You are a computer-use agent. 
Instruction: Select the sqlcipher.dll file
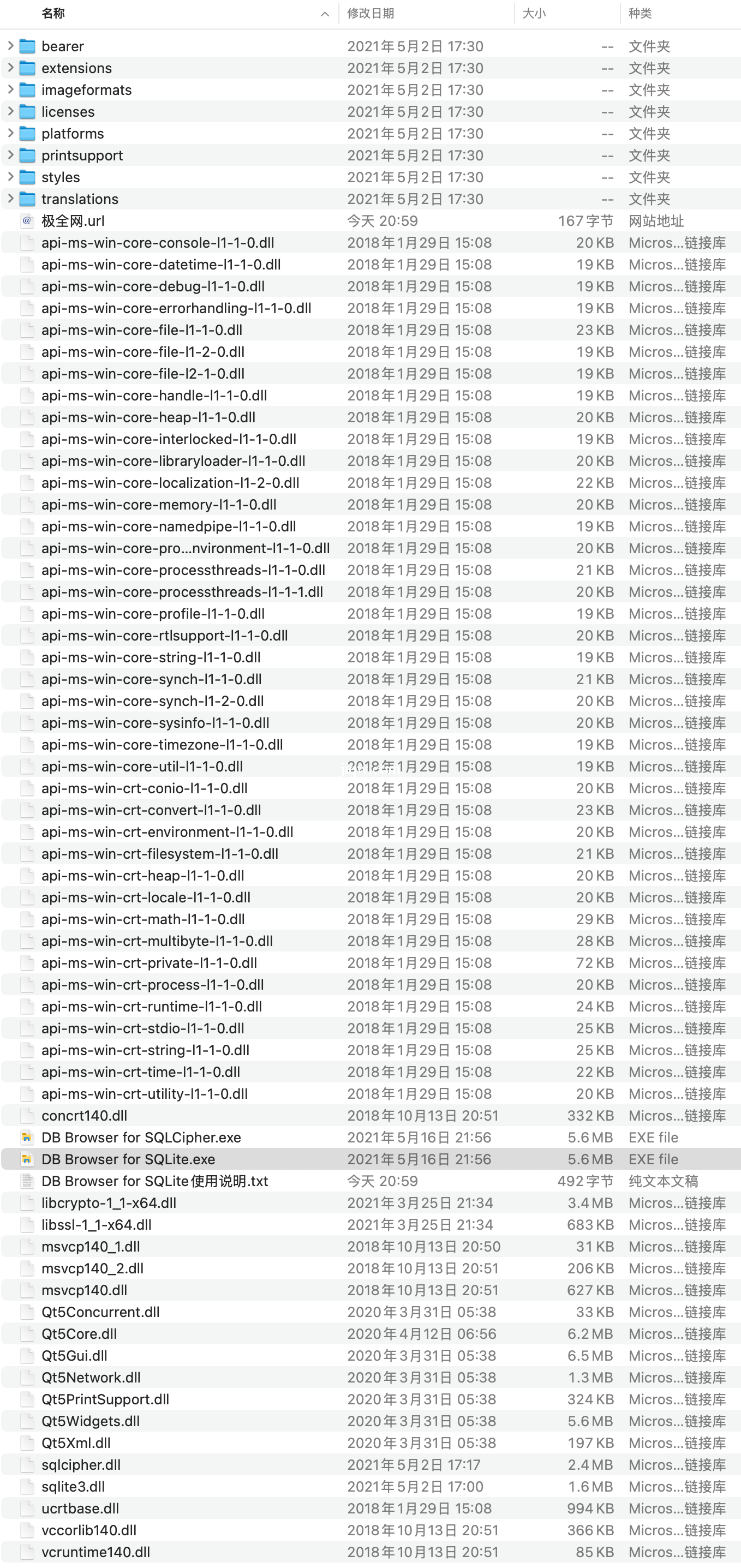click(81, 1464)
